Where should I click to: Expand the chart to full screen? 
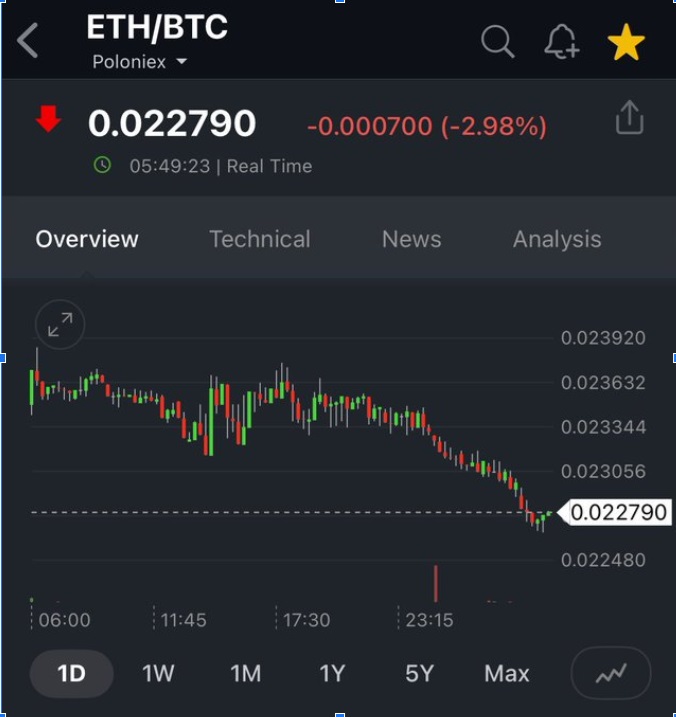point(60,324)
